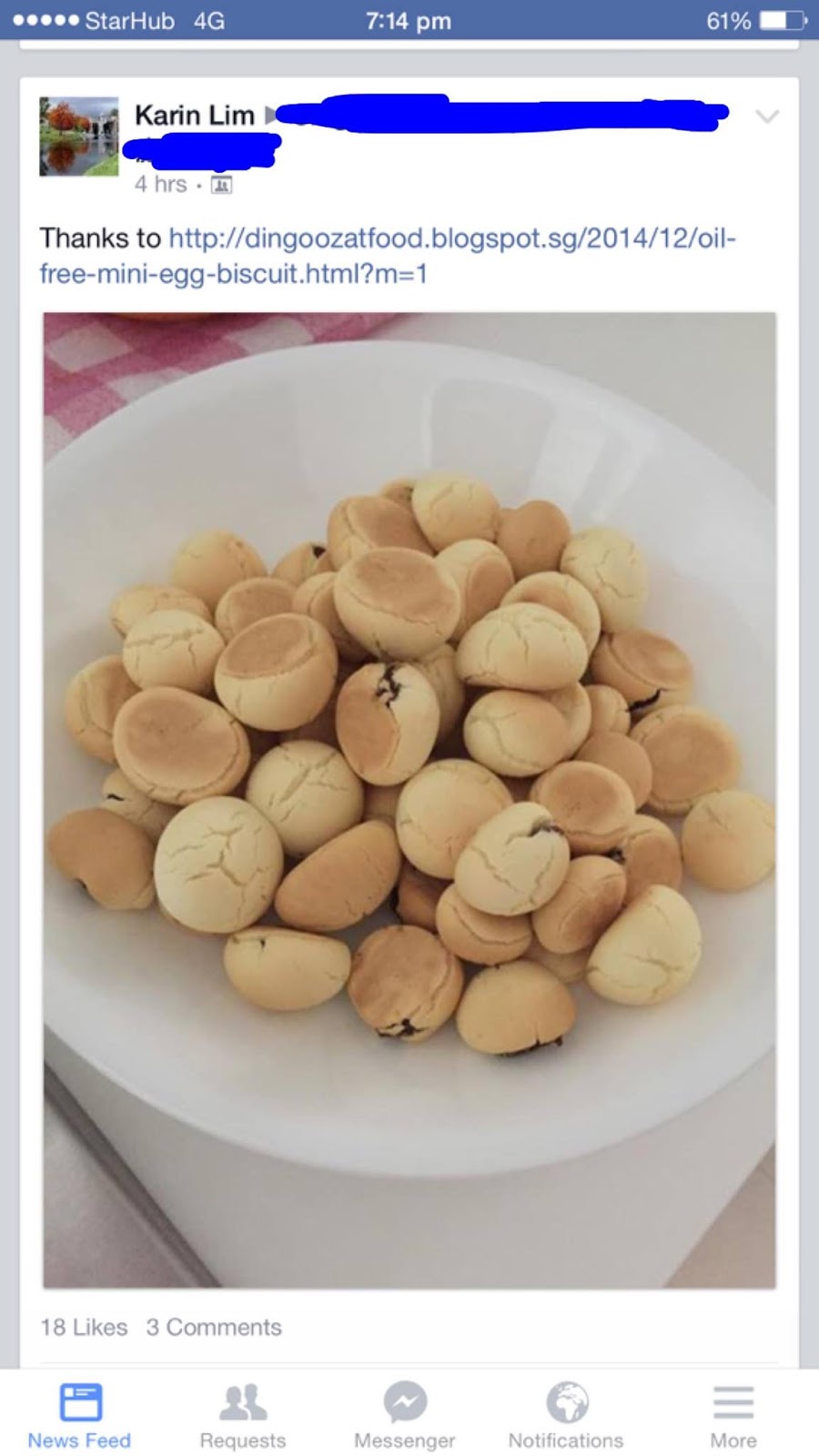Screen dimensions: 819x1456
Task: Collapse the post menu using the down arrow
Action: tap(767, 116)
